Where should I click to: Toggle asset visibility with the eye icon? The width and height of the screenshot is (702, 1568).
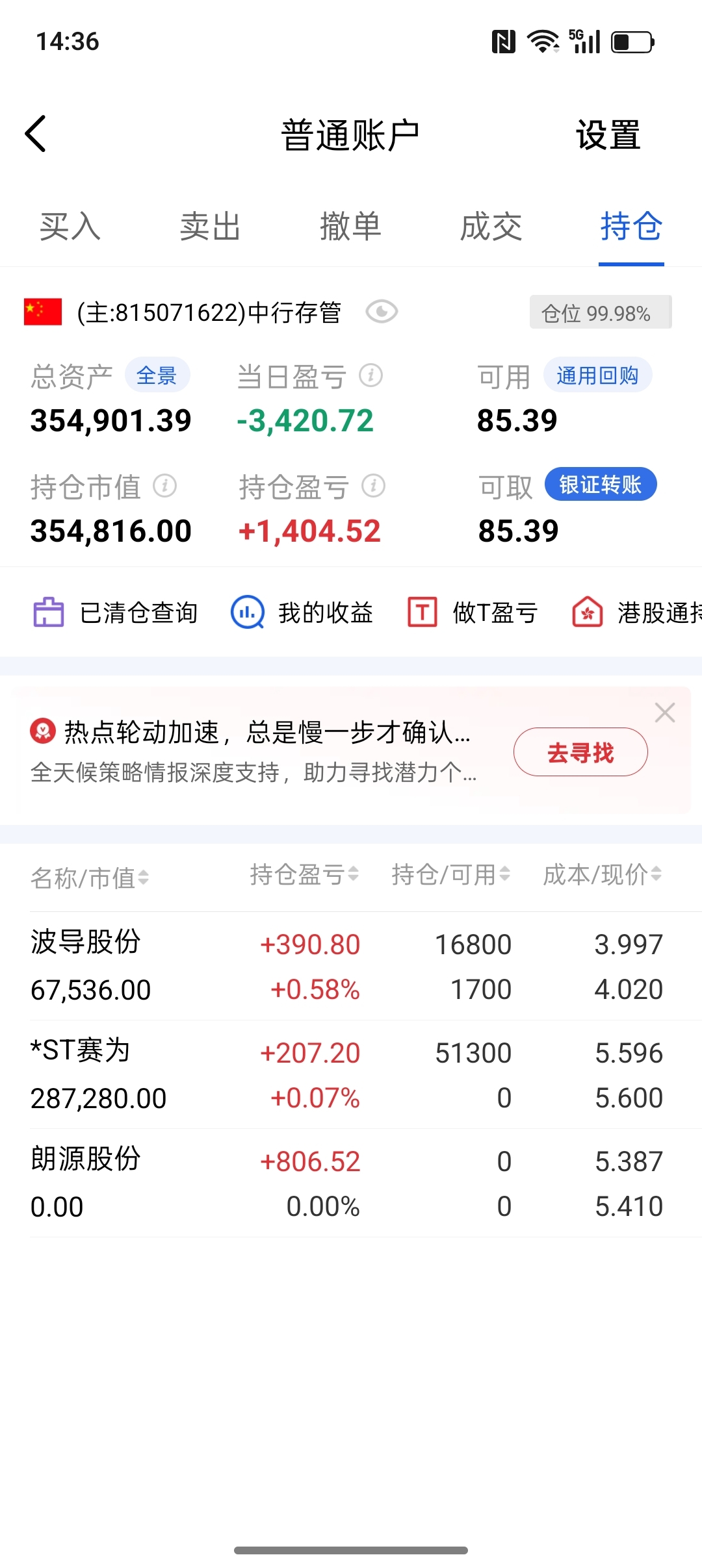382,312
